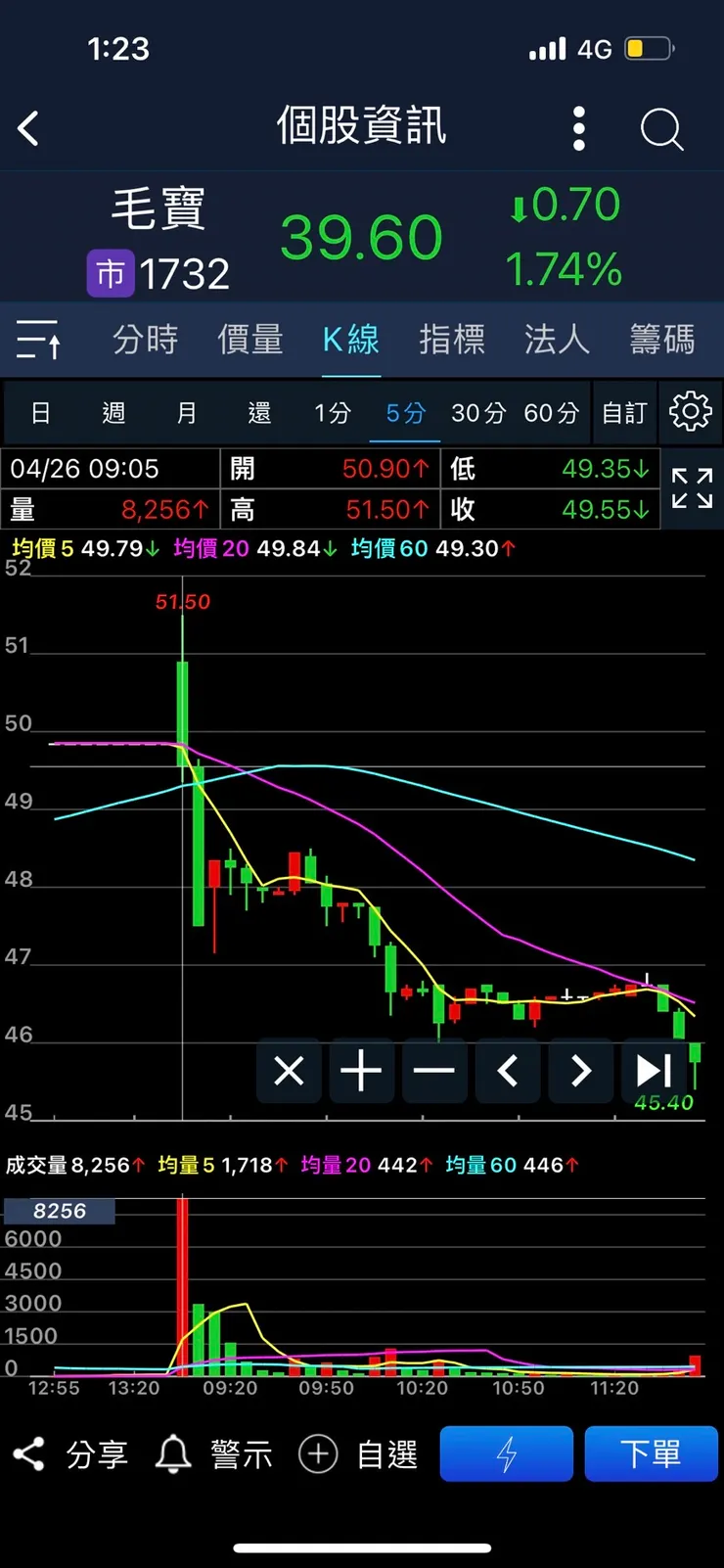
Task: Close the chart crosshair controls
Action: (x=289, y=1071)
